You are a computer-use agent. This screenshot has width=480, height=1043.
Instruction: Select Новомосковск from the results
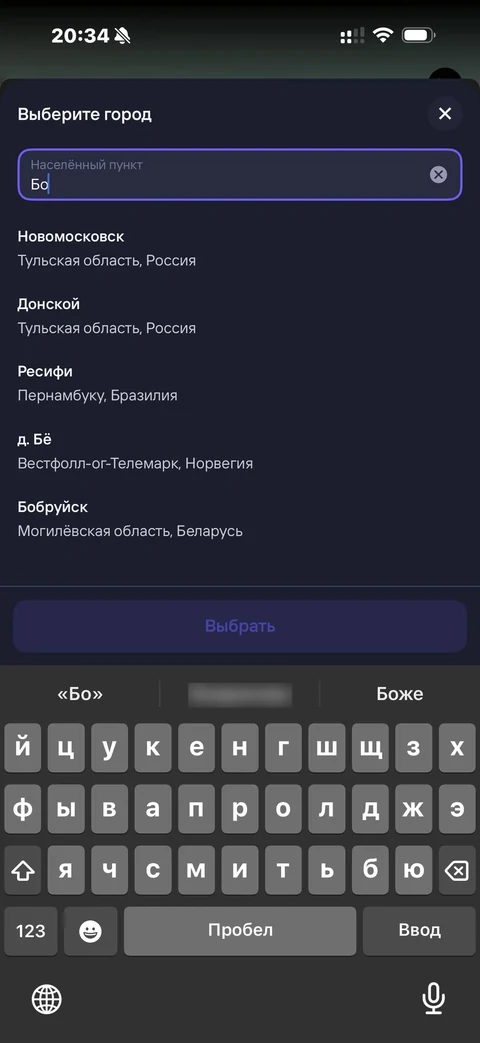[x=239, y=248]
